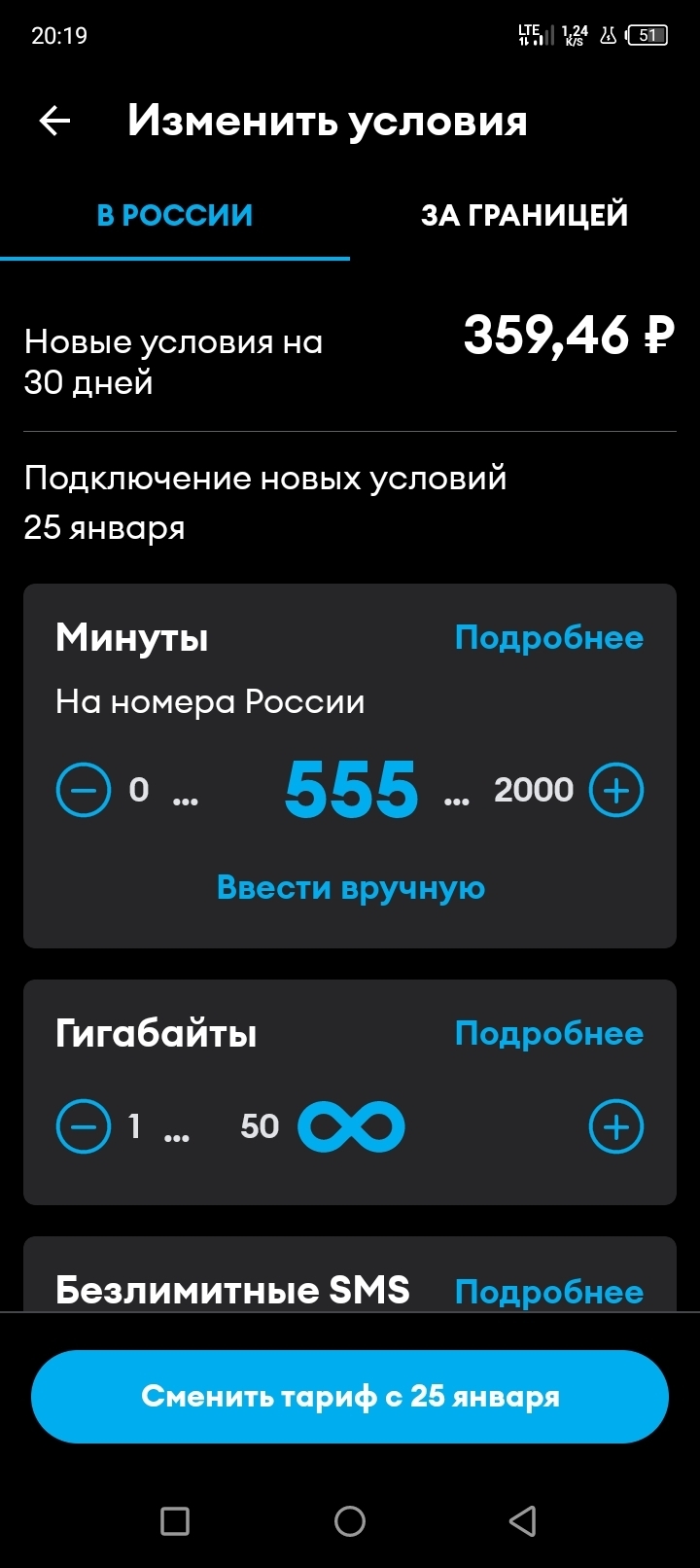Decrease gigabytes with the minus button

coord(84,1126)
